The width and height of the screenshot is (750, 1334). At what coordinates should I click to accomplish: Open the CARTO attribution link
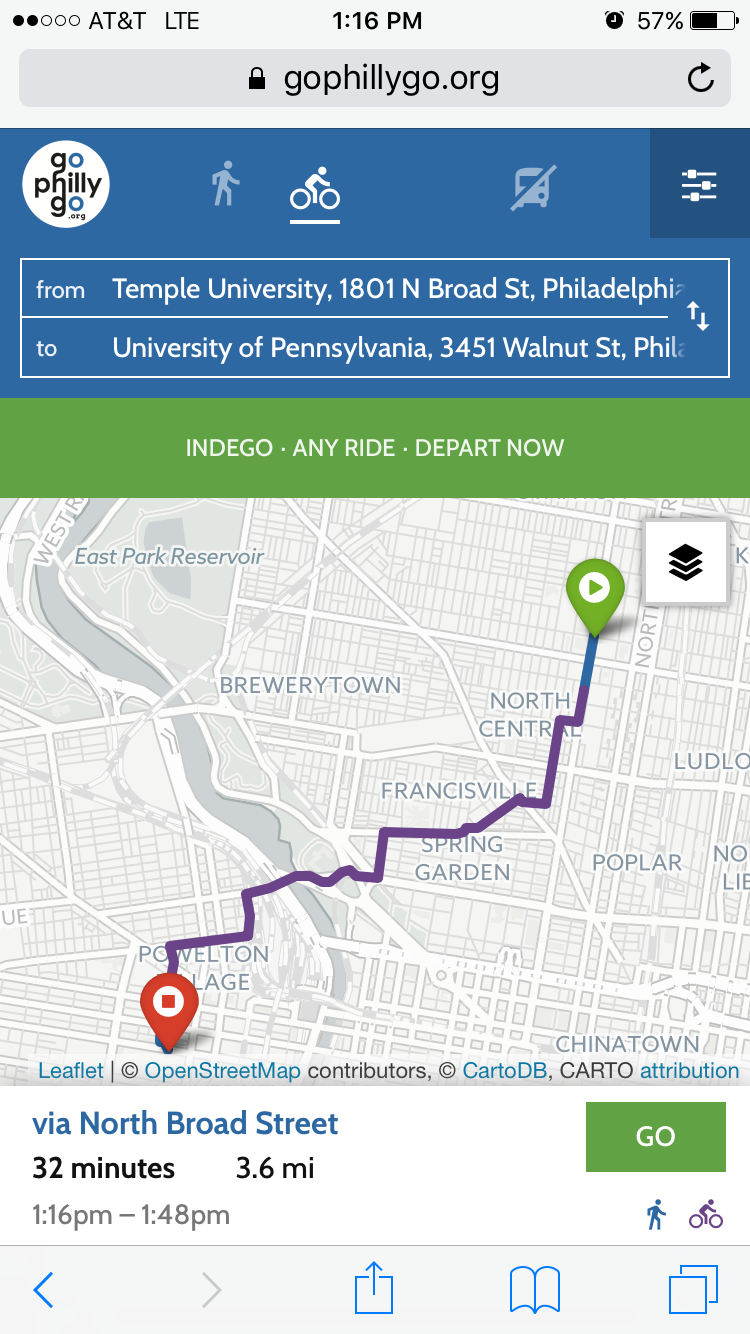click(689, 1071)
